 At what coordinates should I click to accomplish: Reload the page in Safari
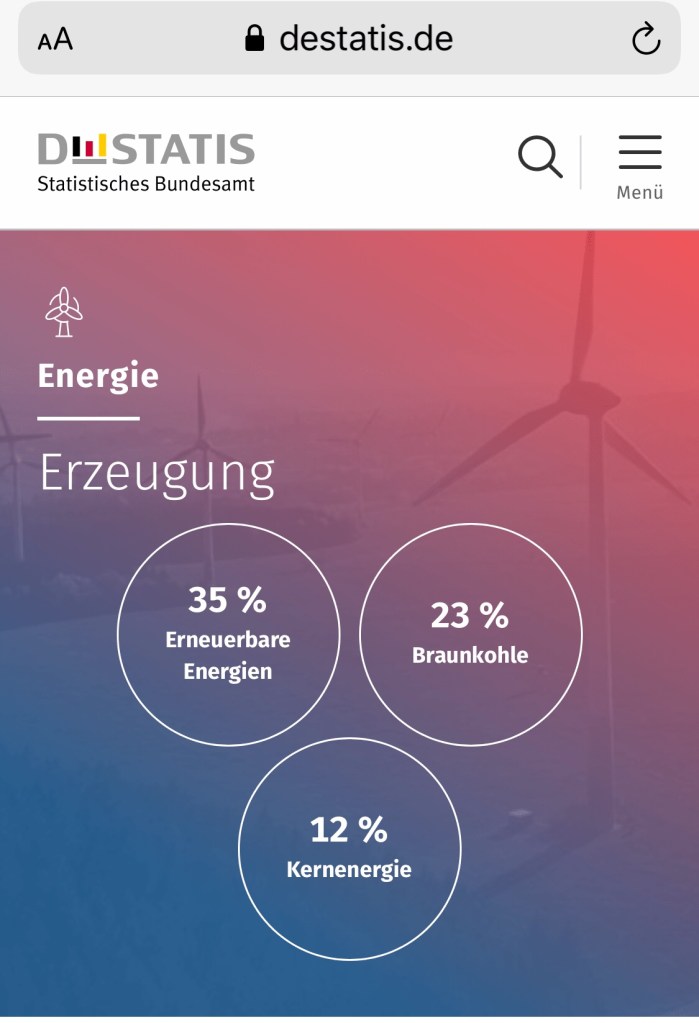(646, 39)
